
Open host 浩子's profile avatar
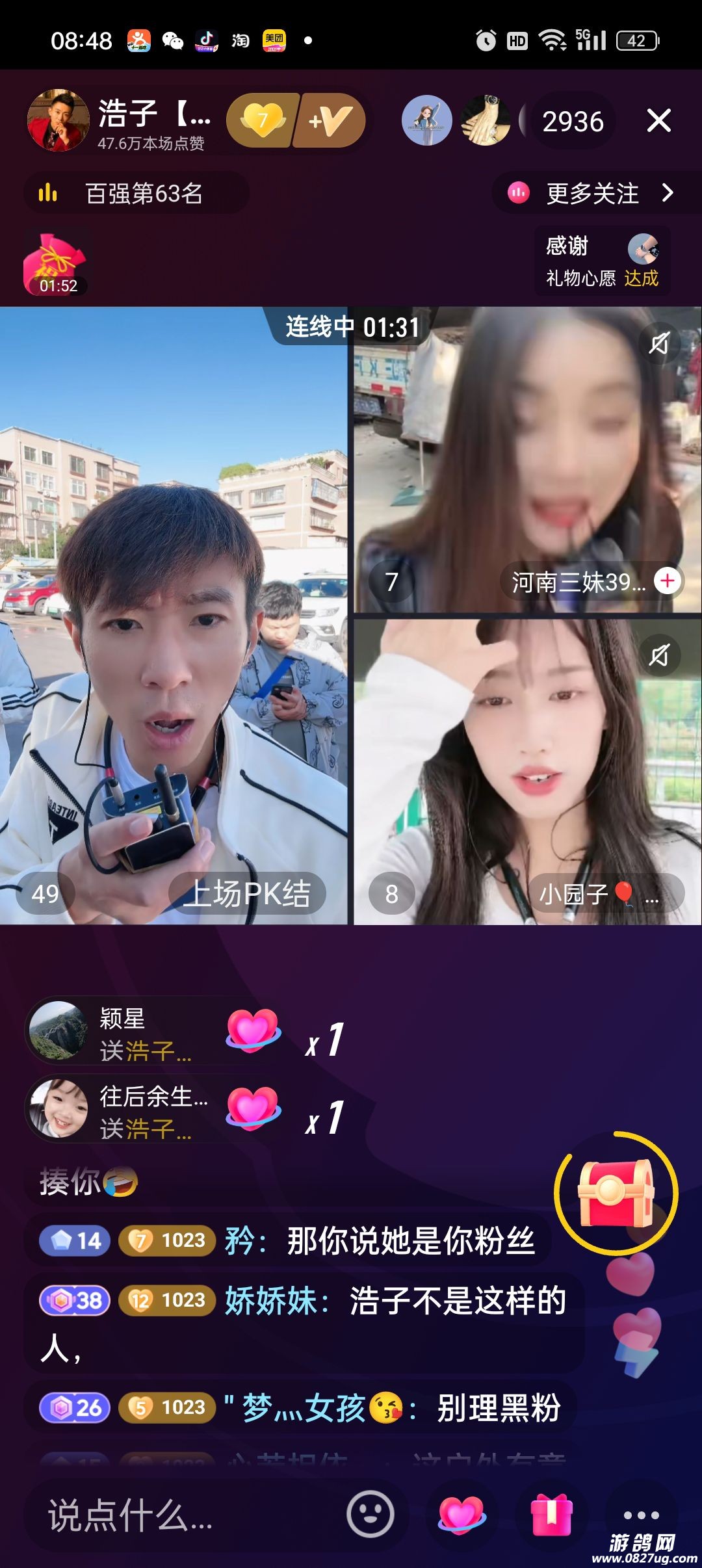(58, 120)
